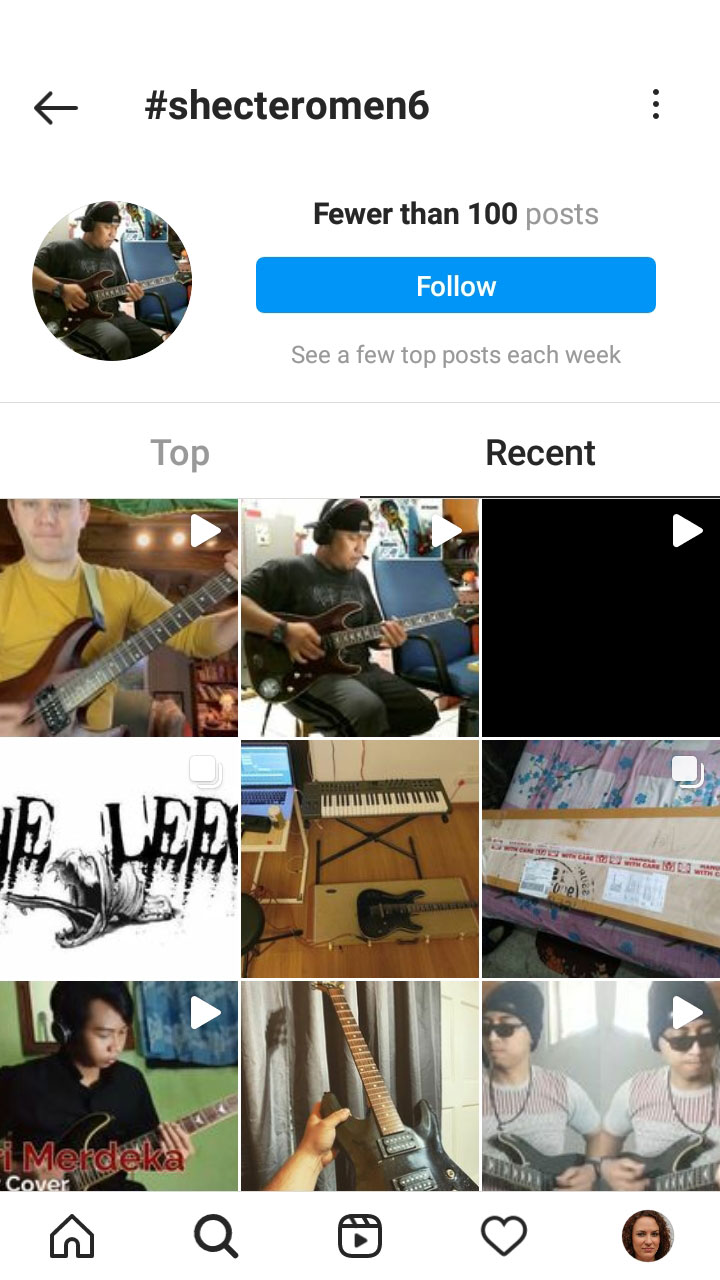Go to the Home feed
Screen dimensions: 720x1280
point(72,1237)
